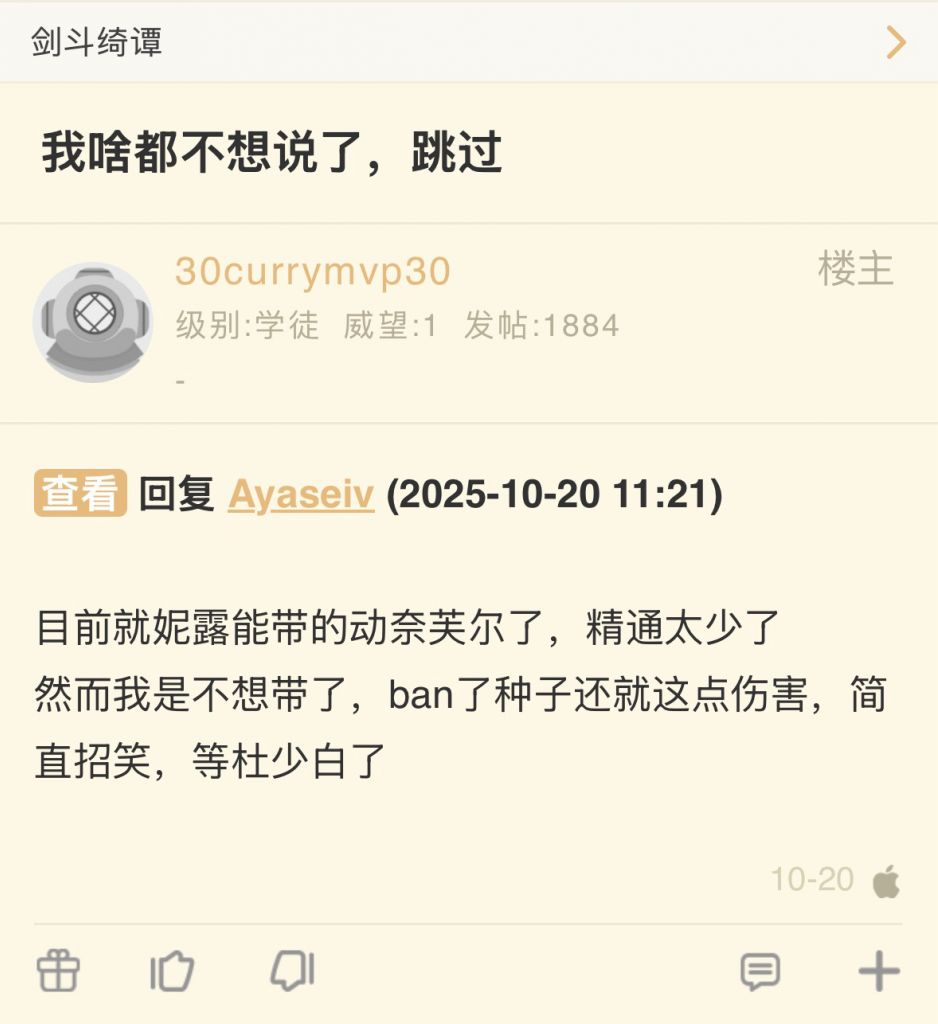Tap the chat bubble icon on toolbar left
This screenshot has height=1024, width=938.
click(x=762, y=968)
